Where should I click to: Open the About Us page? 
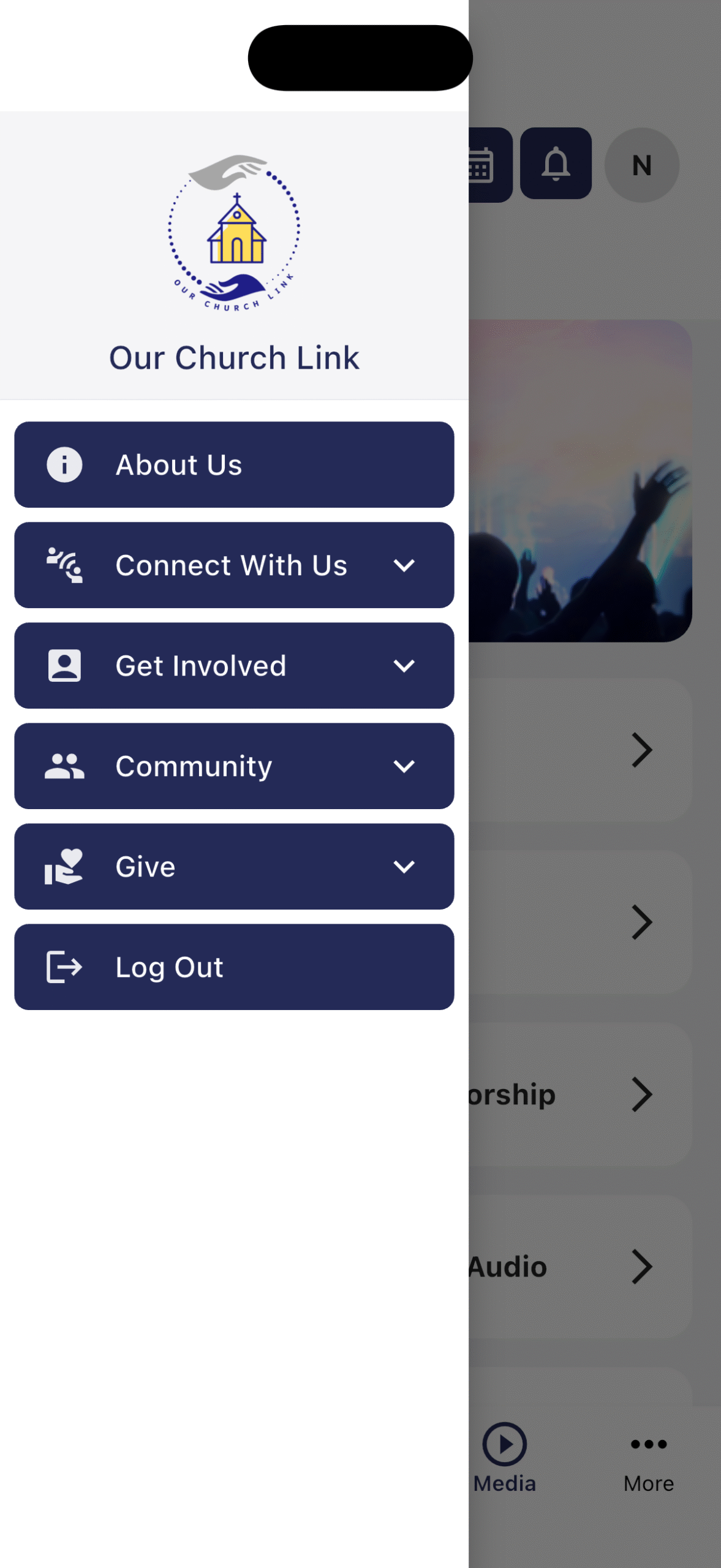click(234, 464)
